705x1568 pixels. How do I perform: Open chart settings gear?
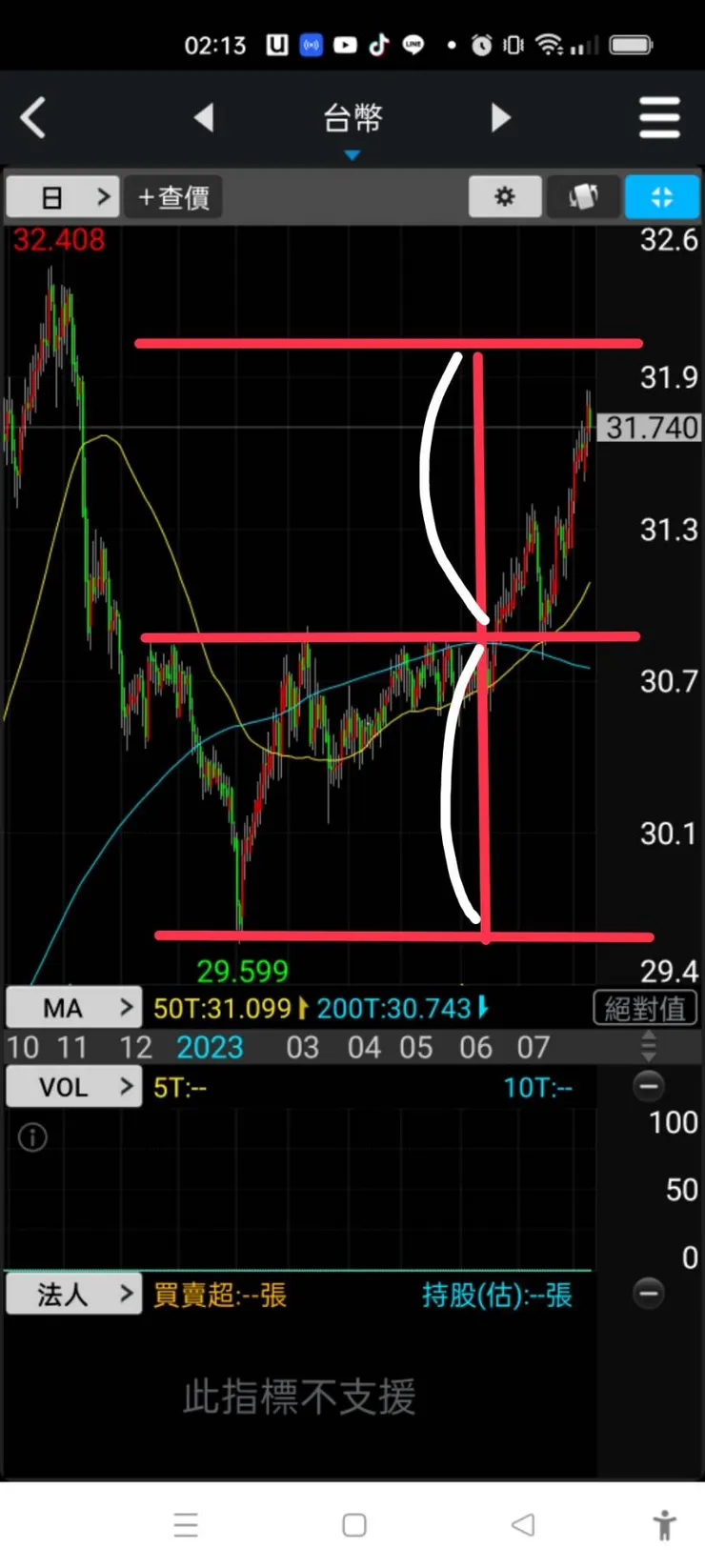(x=505, y=197)
